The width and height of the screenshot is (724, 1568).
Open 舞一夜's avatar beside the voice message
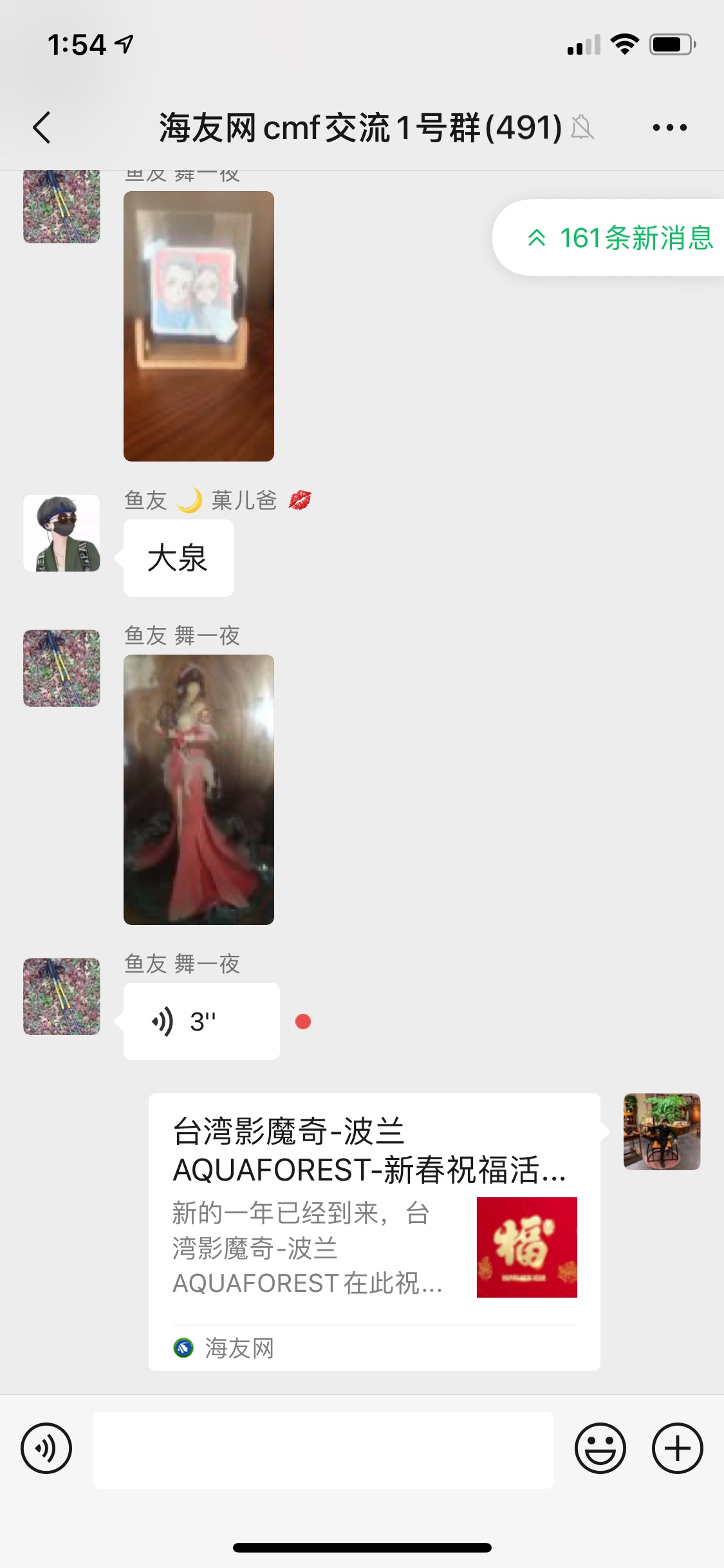click(62, 996)
